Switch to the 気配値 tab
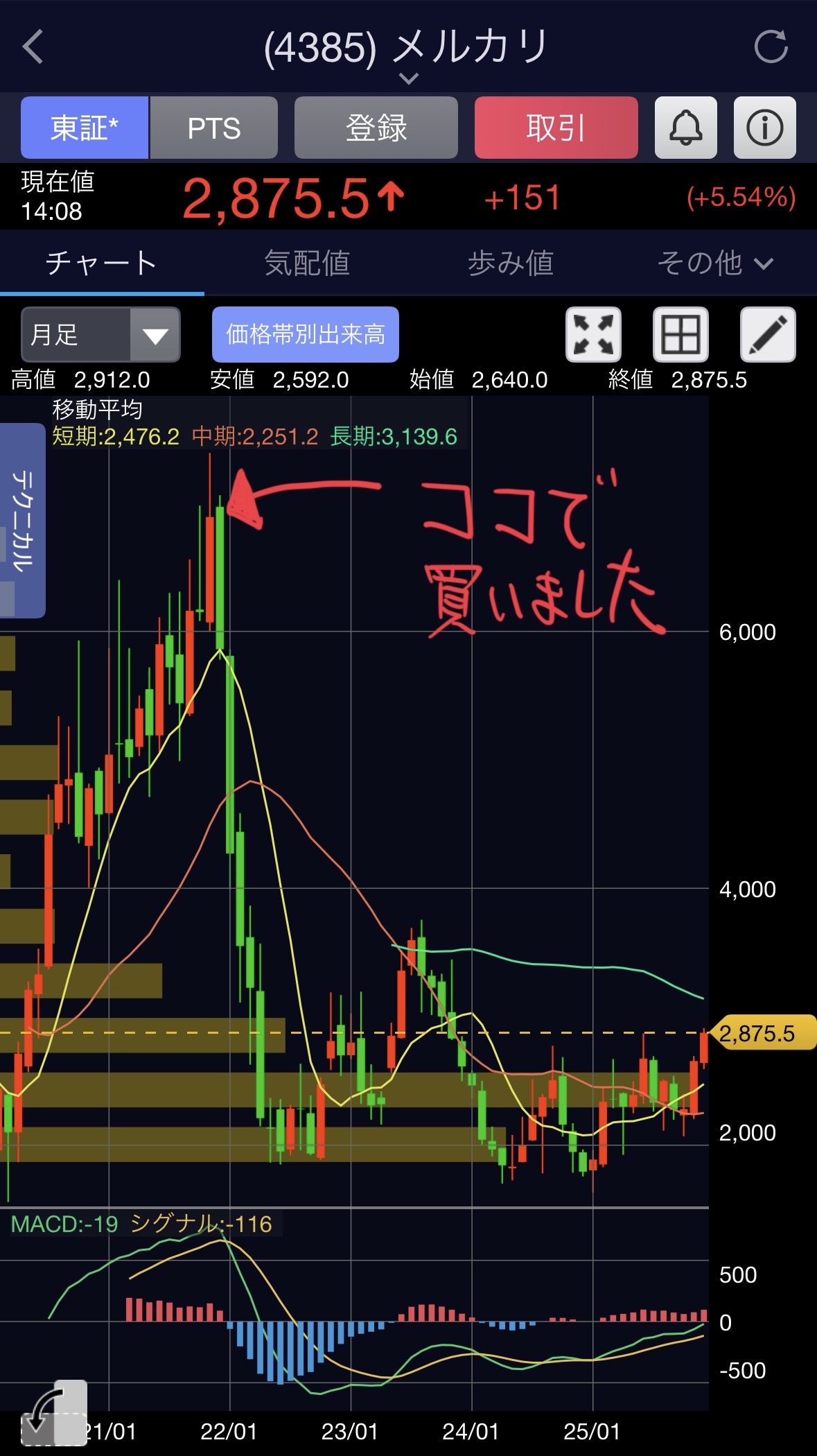Viewport: 817px width, 1456px height. click(x=307, y=263)
